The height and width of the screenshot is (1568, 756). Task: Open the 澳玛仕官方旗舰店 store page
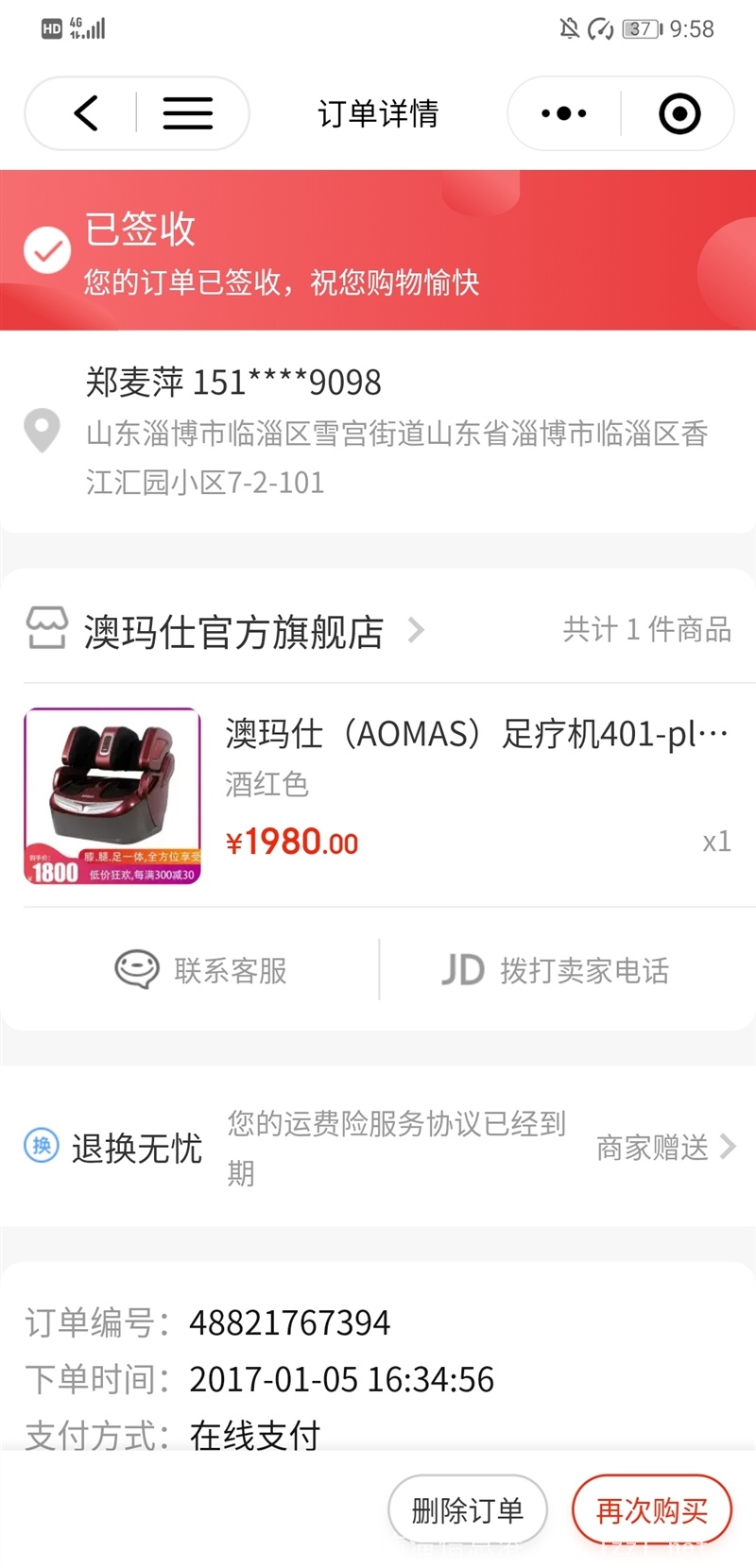[x=233, y=631]
